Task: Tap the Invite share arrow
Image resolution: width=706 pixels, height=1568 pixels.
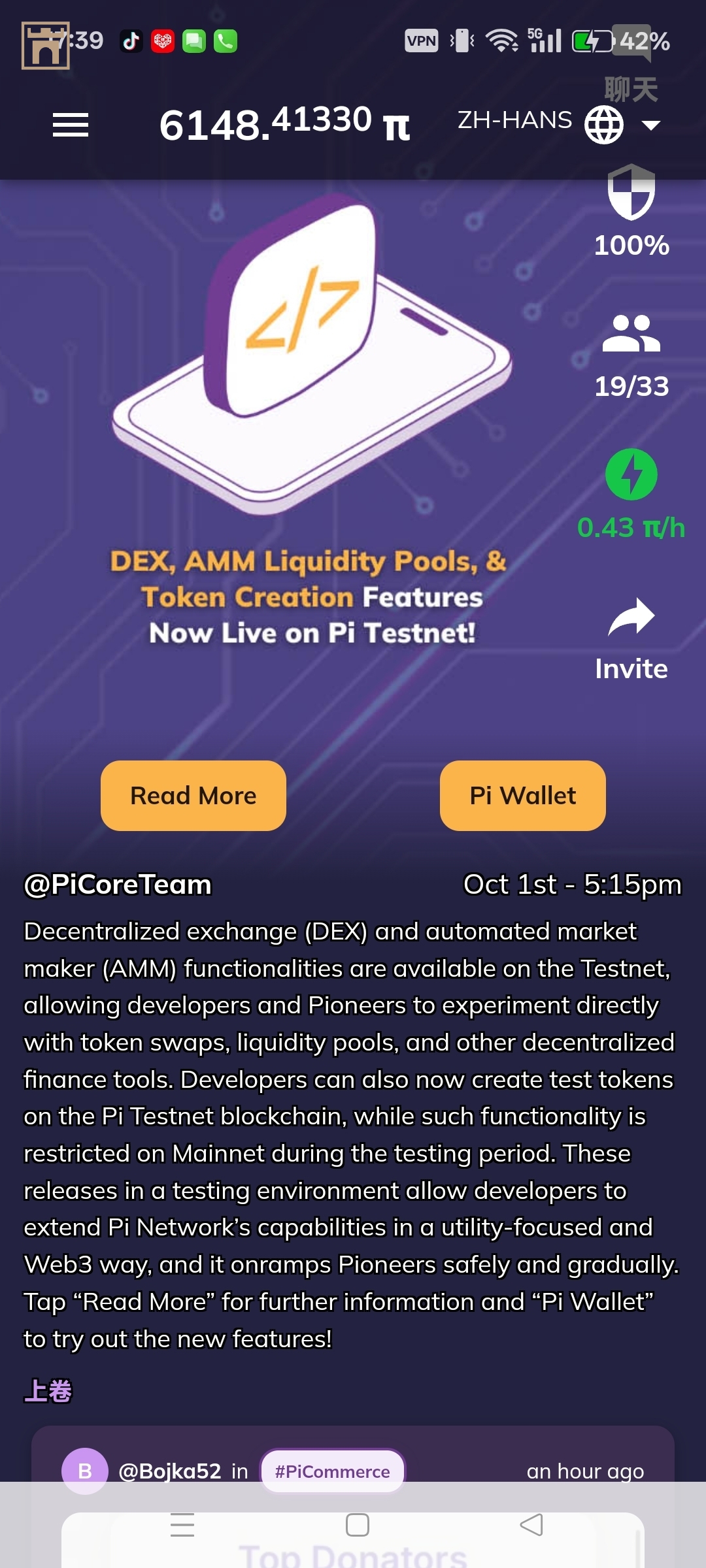Action: tap(631, 617)
